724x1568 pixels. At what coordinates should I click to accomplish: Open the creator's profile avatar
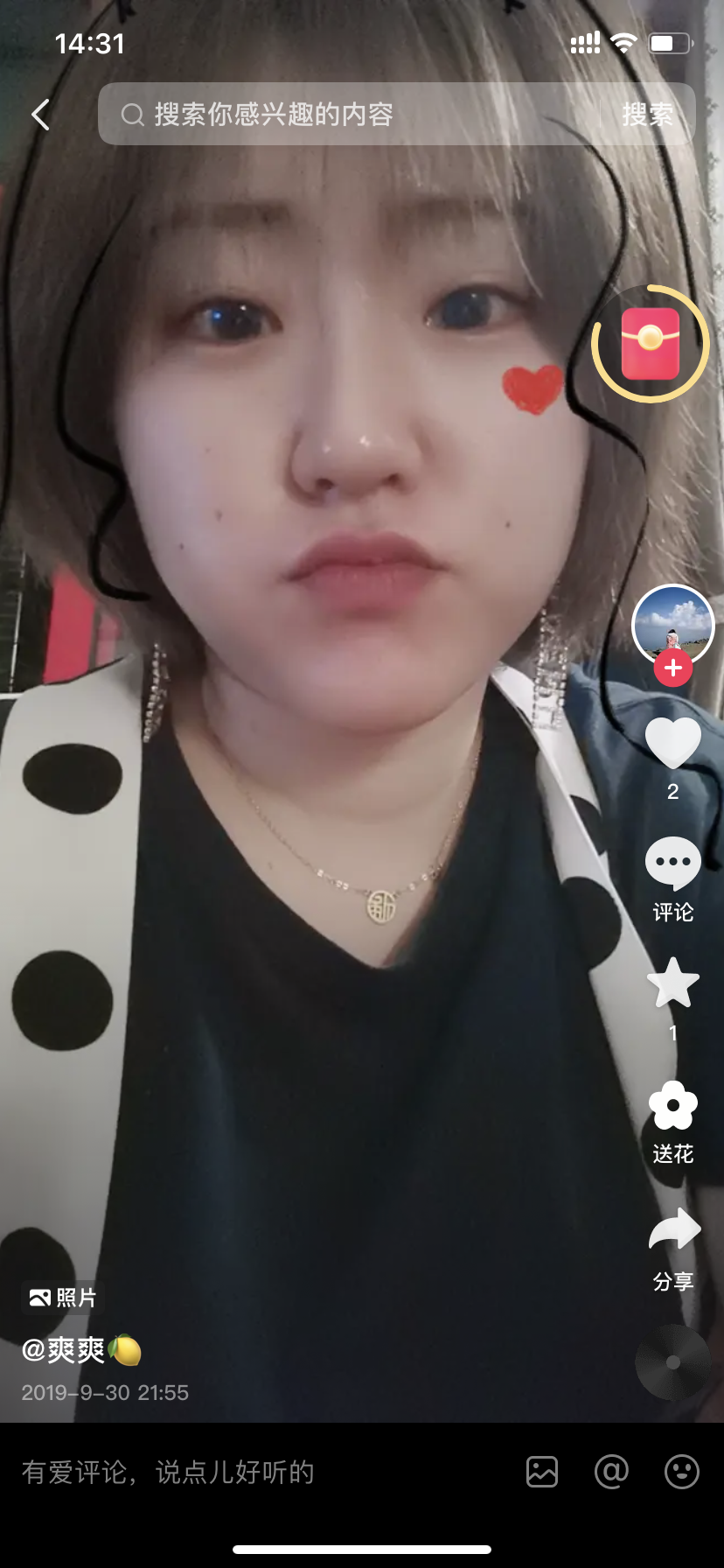tap(672, 623)
